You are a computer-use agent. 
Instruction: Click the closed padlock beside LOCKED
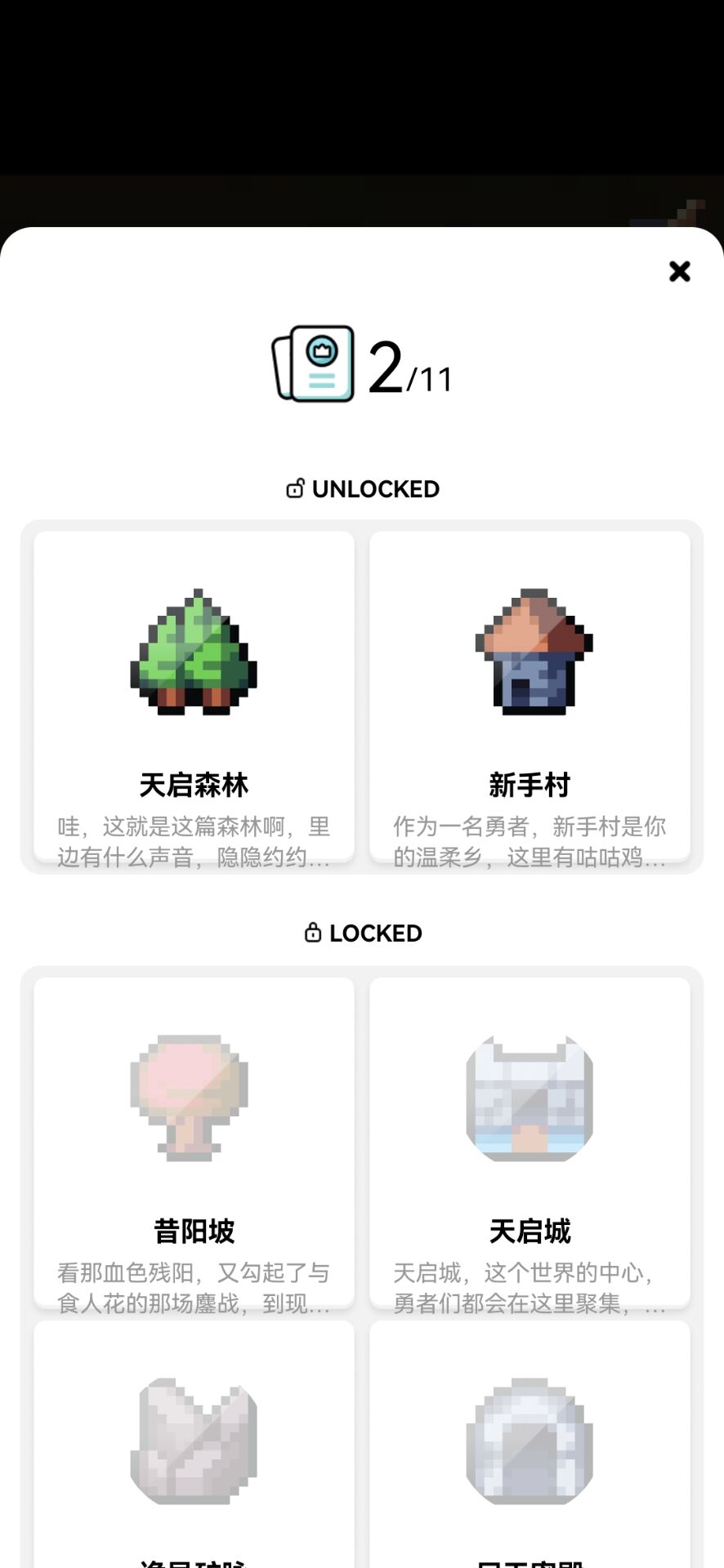313,932
